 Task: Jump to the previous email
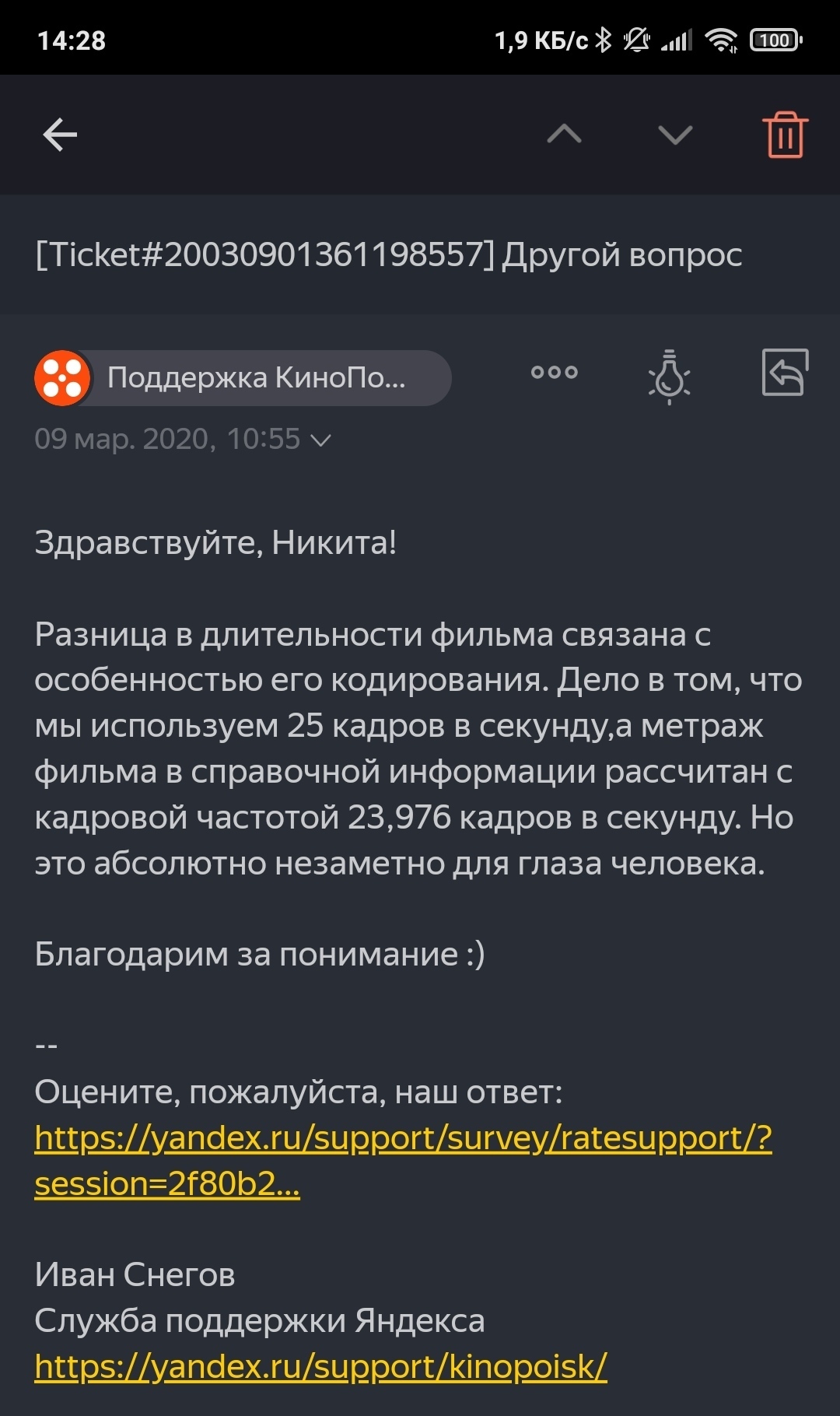(x=564, y=135)
